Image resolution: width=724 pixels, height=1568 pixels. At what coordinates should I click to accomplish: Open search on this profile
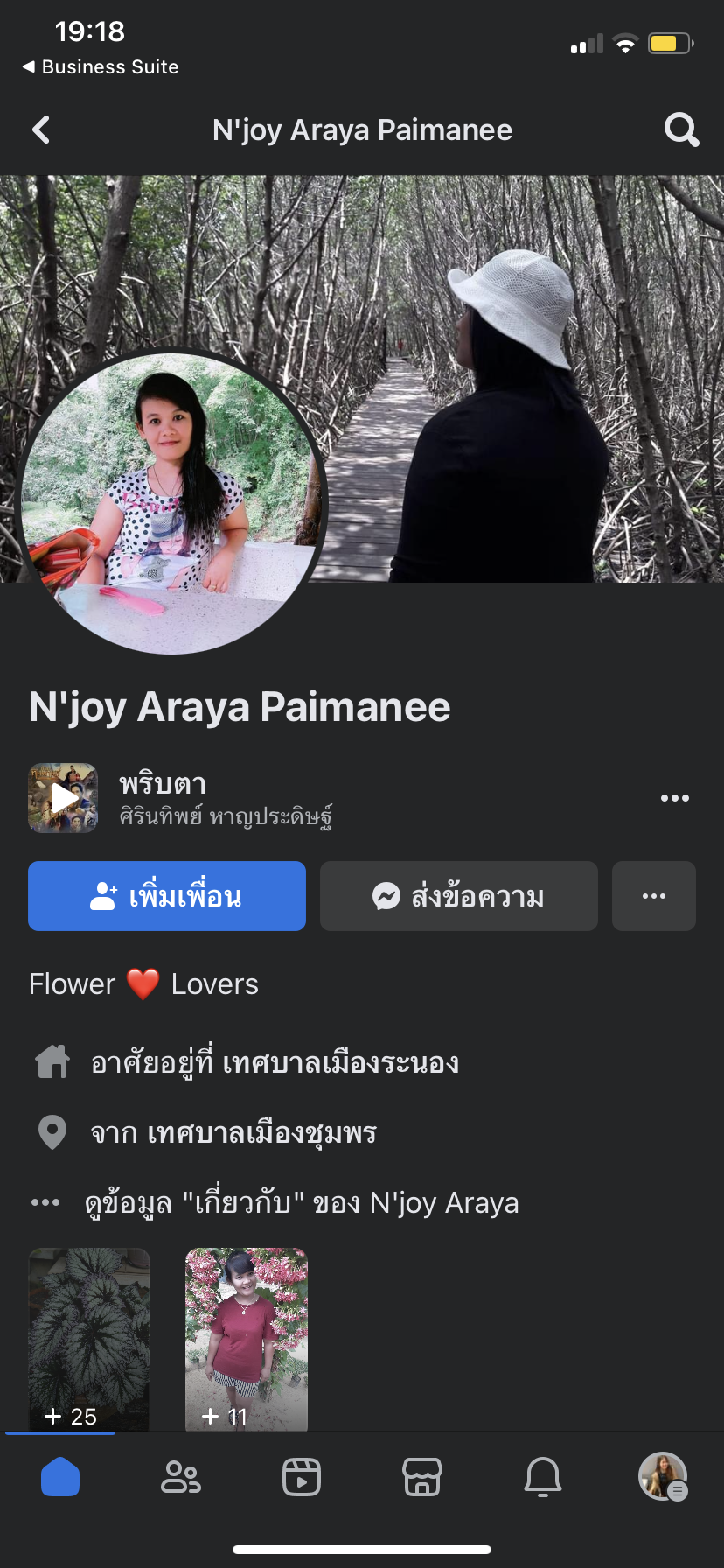(681, 130)
